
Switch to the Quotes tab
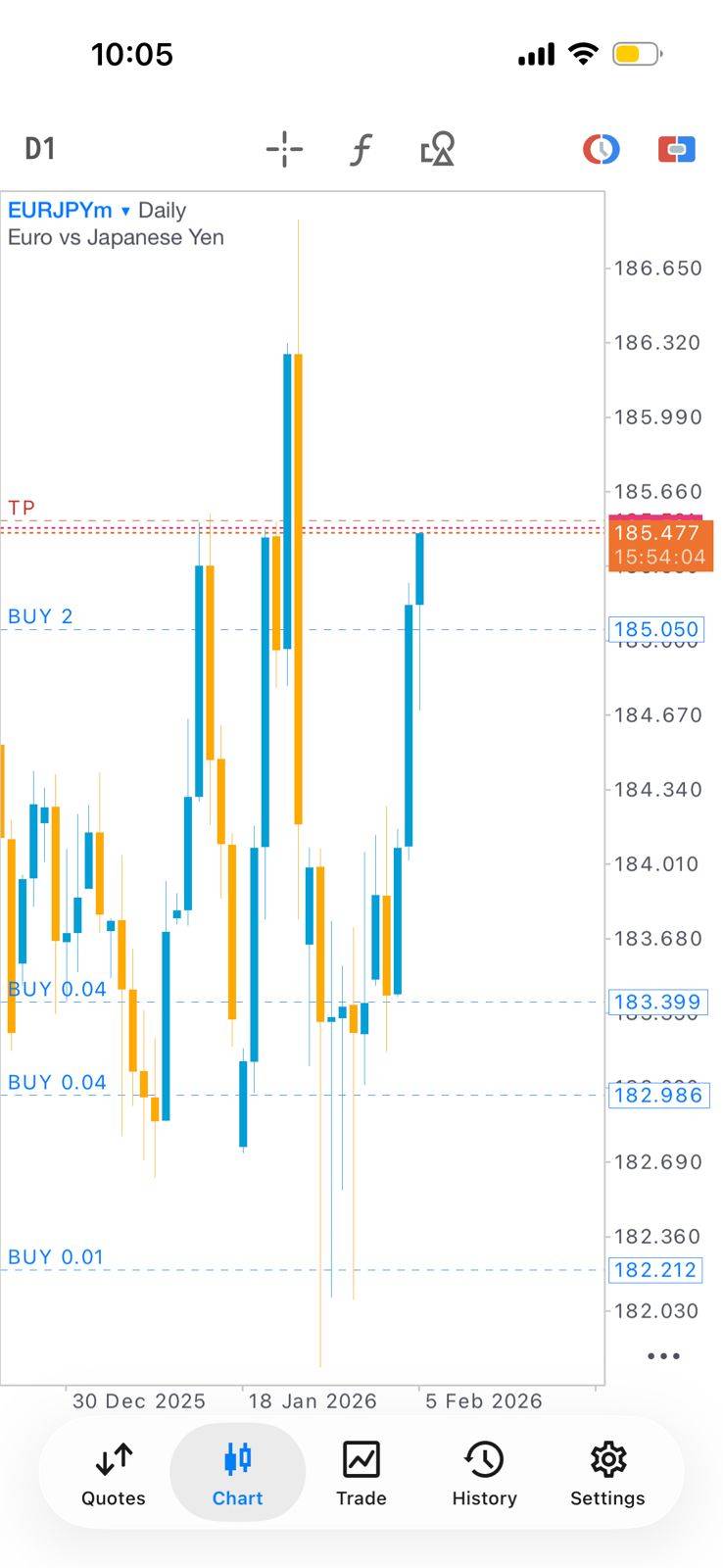coord(114,1474)
